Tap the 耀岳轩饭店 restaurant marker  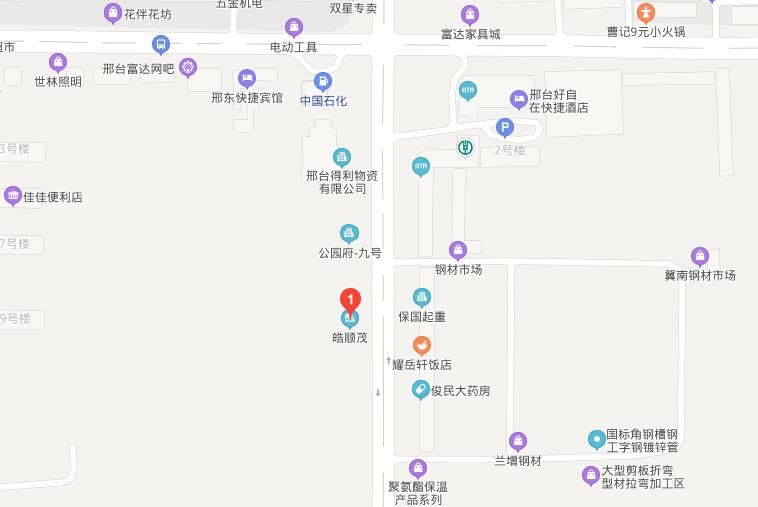pos(422,345)
